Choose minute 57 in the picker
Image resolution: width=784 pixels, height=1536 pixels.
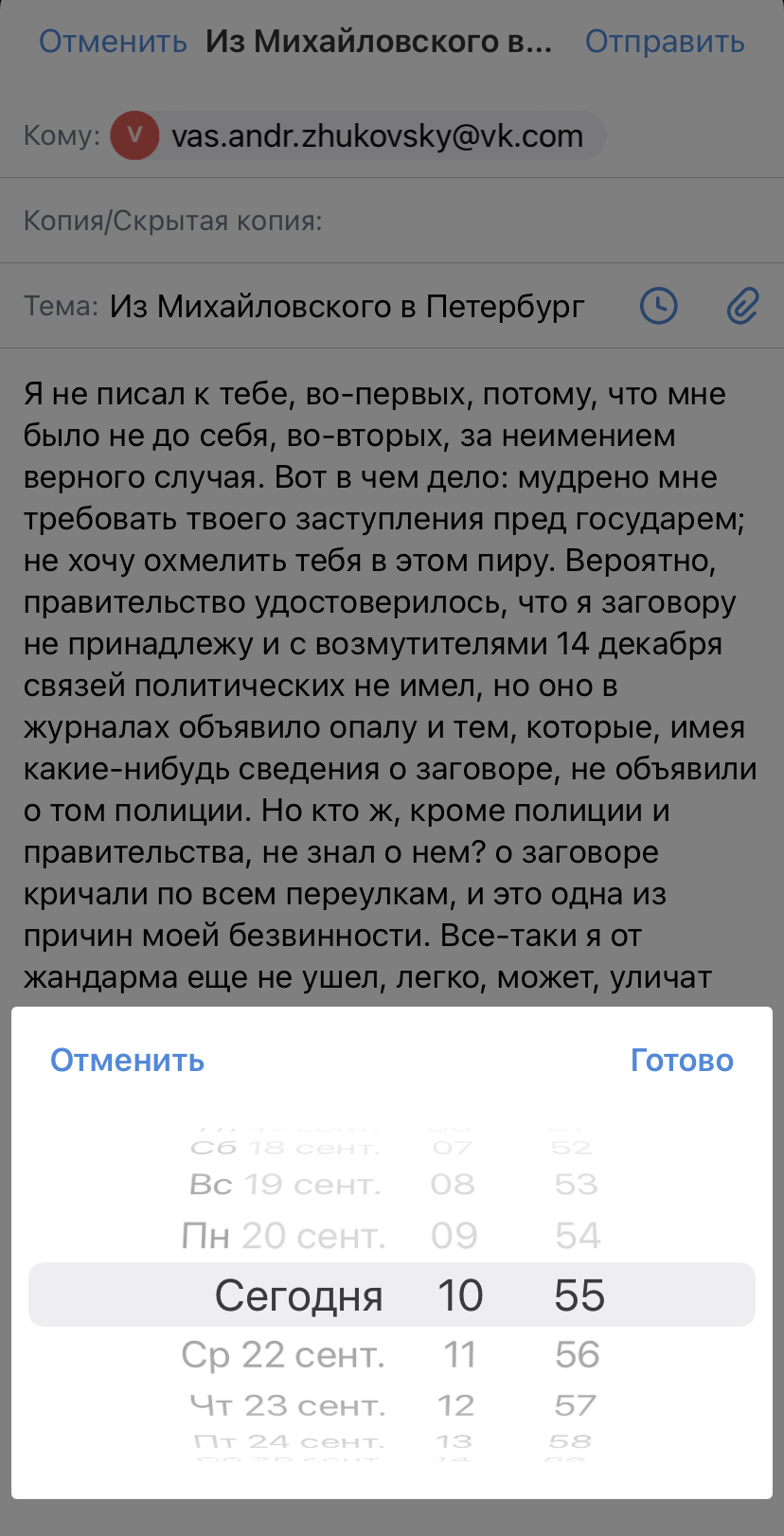point(576,1405)
